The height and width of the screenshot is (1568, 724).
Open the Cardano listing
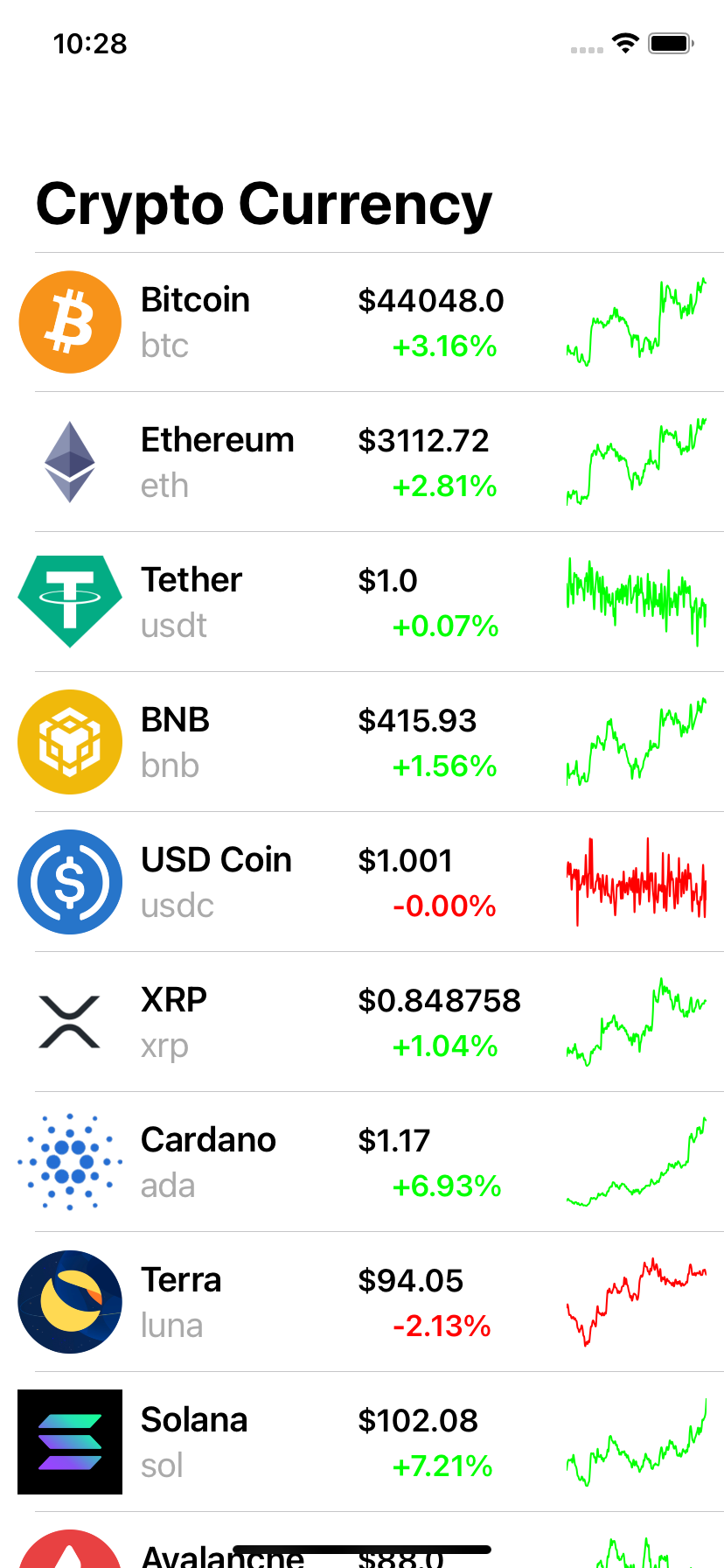pos(362,1162)
